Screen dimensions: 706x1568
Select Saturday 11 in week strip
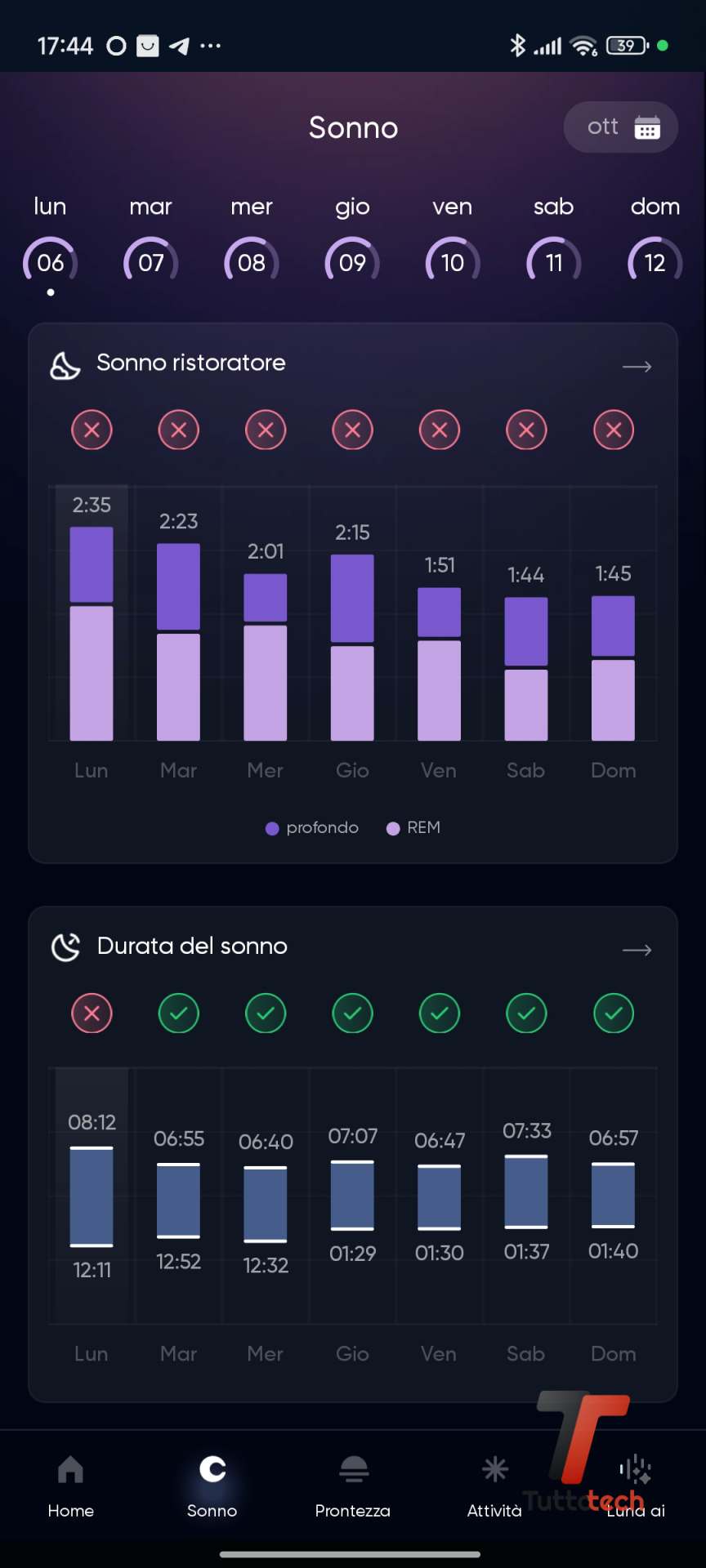point(554,261)
